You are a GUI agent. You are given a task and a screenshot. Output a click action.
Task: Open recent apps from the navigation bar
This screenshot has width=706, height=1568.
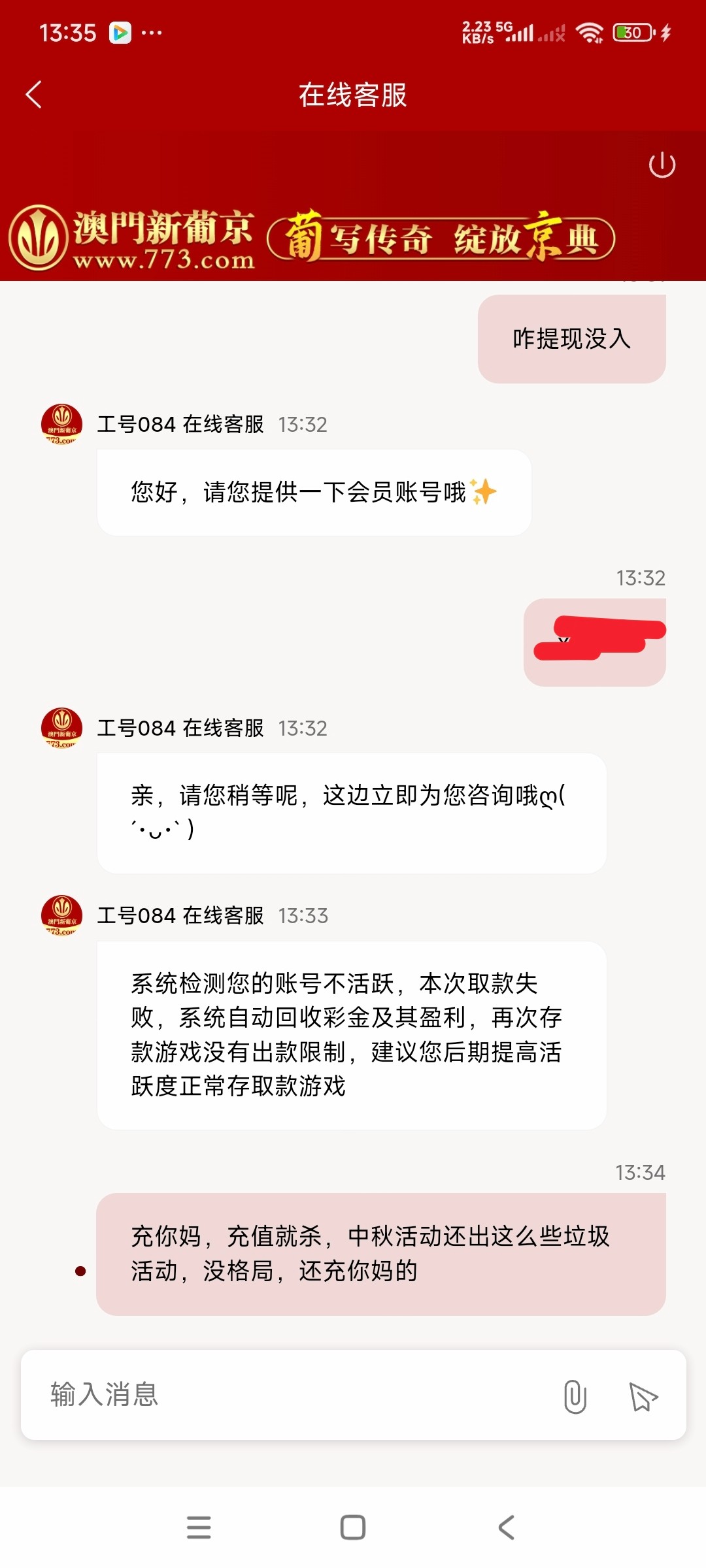click(x=199, y=1527)
